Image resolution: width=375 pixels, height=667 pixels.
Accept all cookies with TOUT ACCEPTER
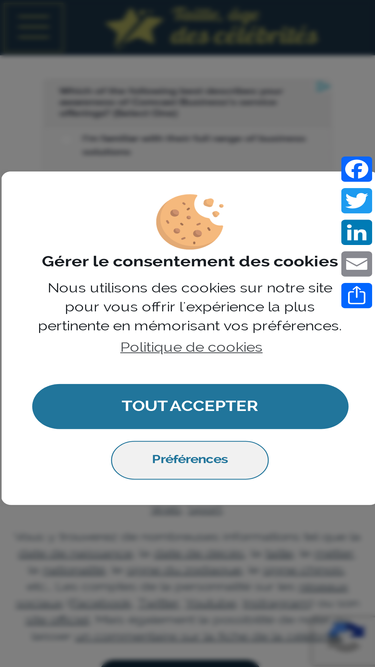pyautogui.click(x=190, y=406)
